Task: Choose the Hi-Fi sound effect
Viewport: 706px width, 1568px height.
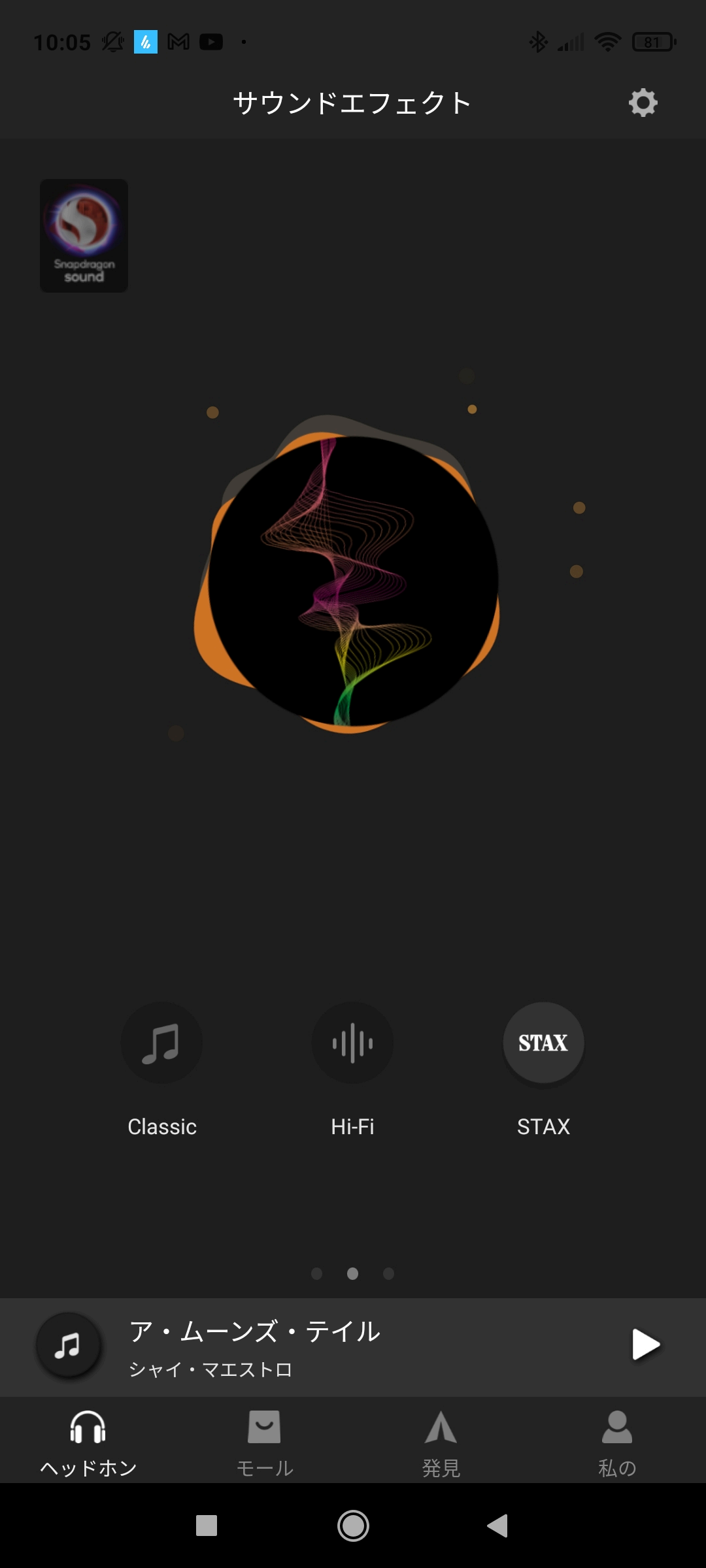Action: [x=352, y=1043]
